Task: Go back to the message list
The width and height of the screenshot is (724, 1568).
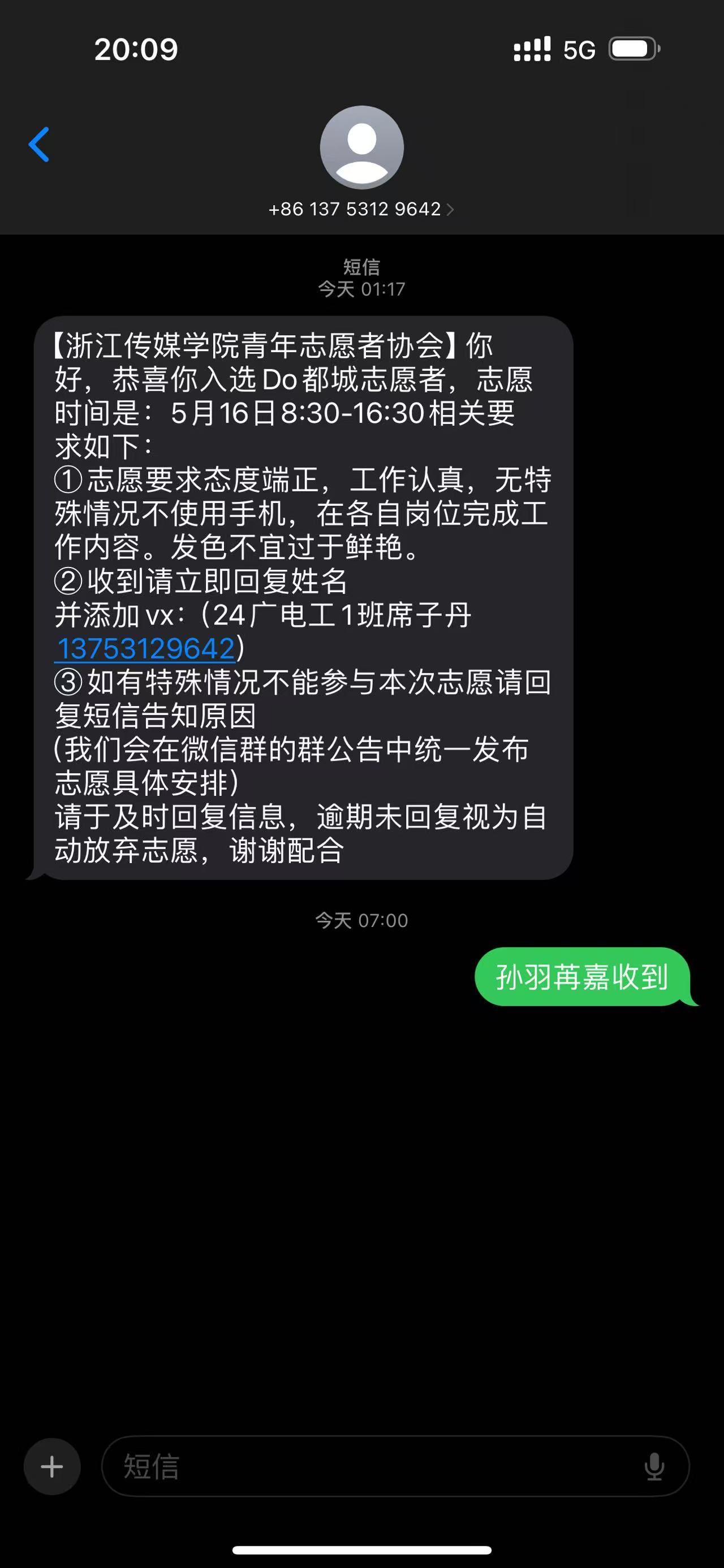Action: [x=39, y=145]
